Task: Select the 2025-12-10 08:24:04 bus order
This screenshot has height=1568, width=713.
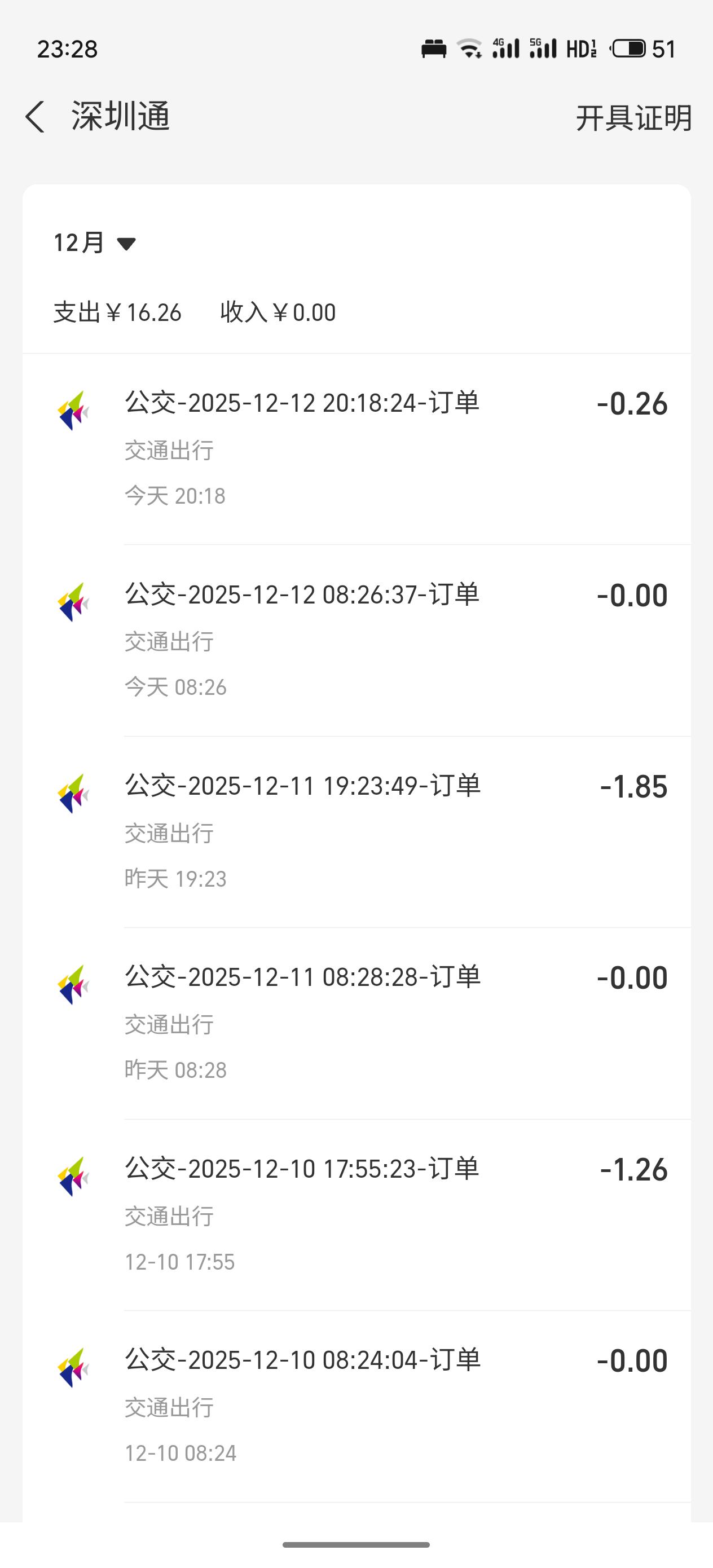Action: point(357,1406)
